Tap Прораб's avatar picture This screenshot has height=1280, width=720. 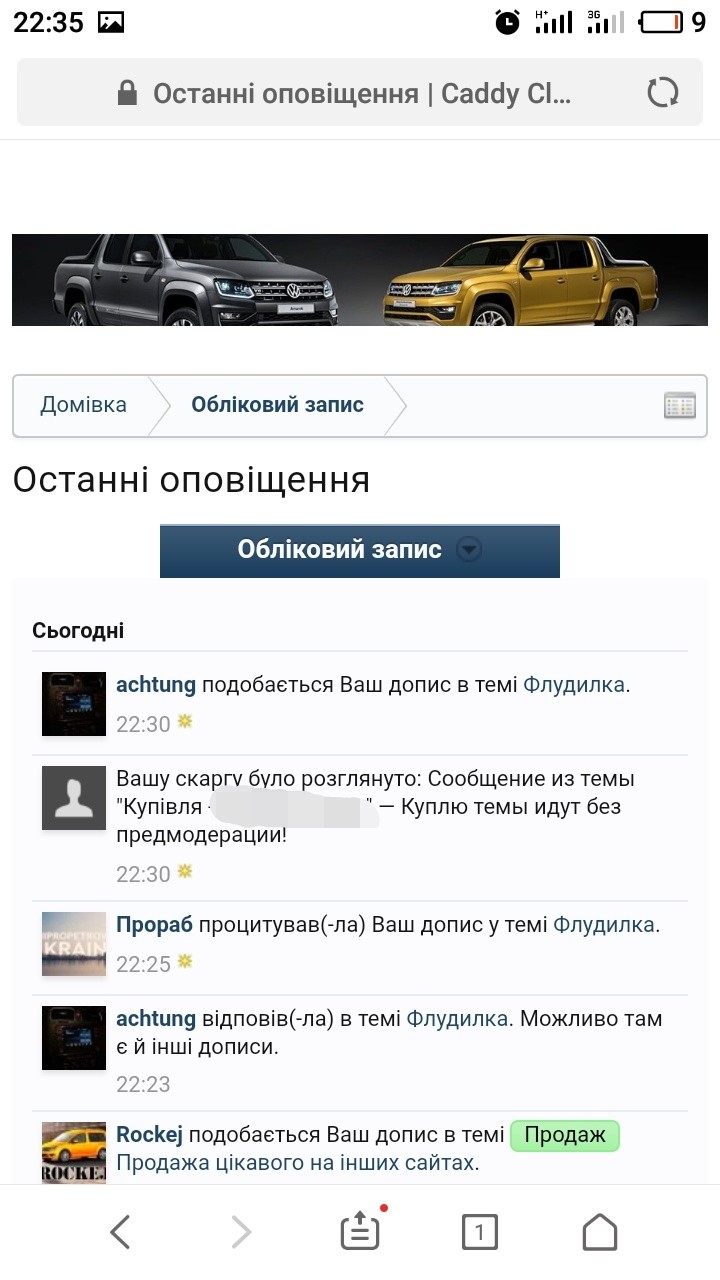(x=74, y=944)
